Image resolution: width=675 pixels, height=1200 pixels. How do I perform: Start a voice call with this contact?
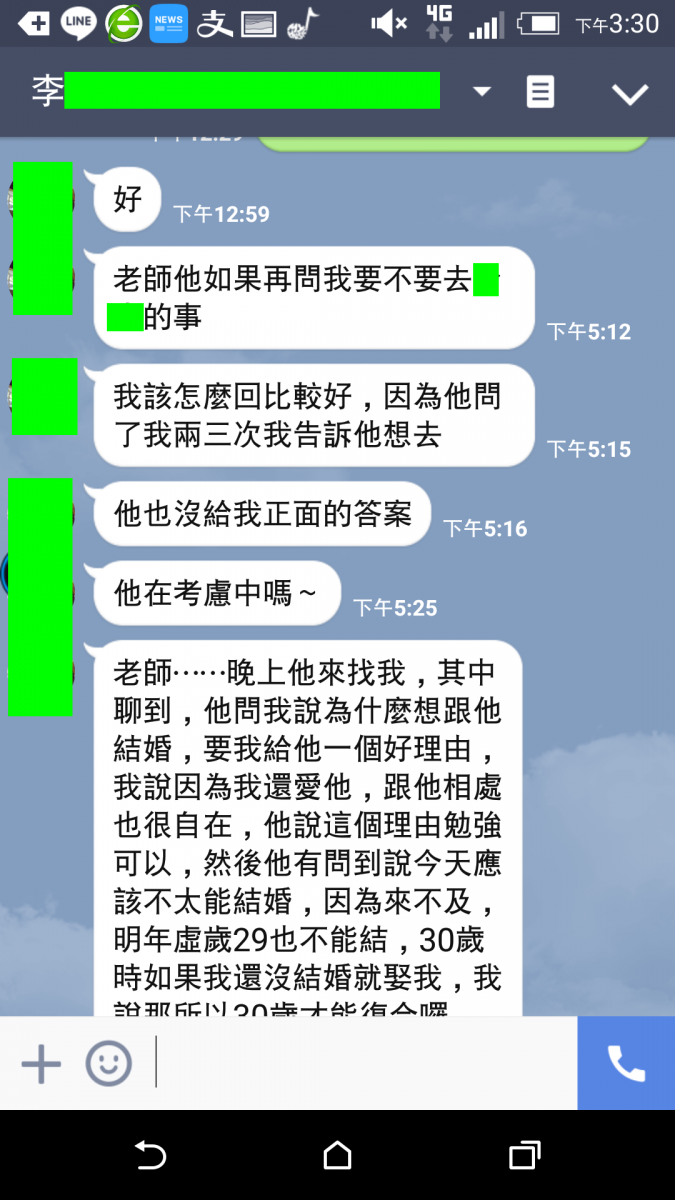[626, 1064]
